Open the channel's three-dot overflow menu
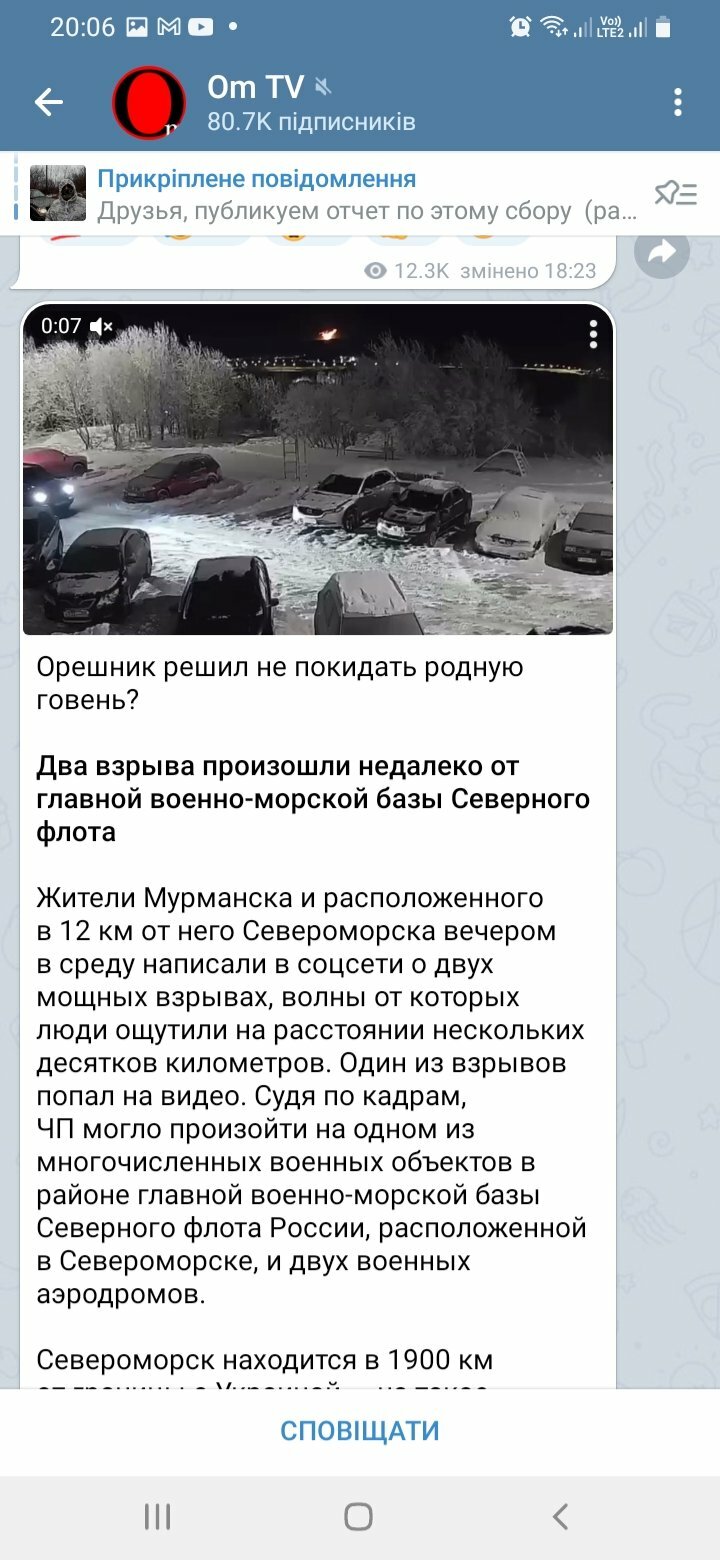The height and width of the screenshot is (1560, 720). [678, 102]
